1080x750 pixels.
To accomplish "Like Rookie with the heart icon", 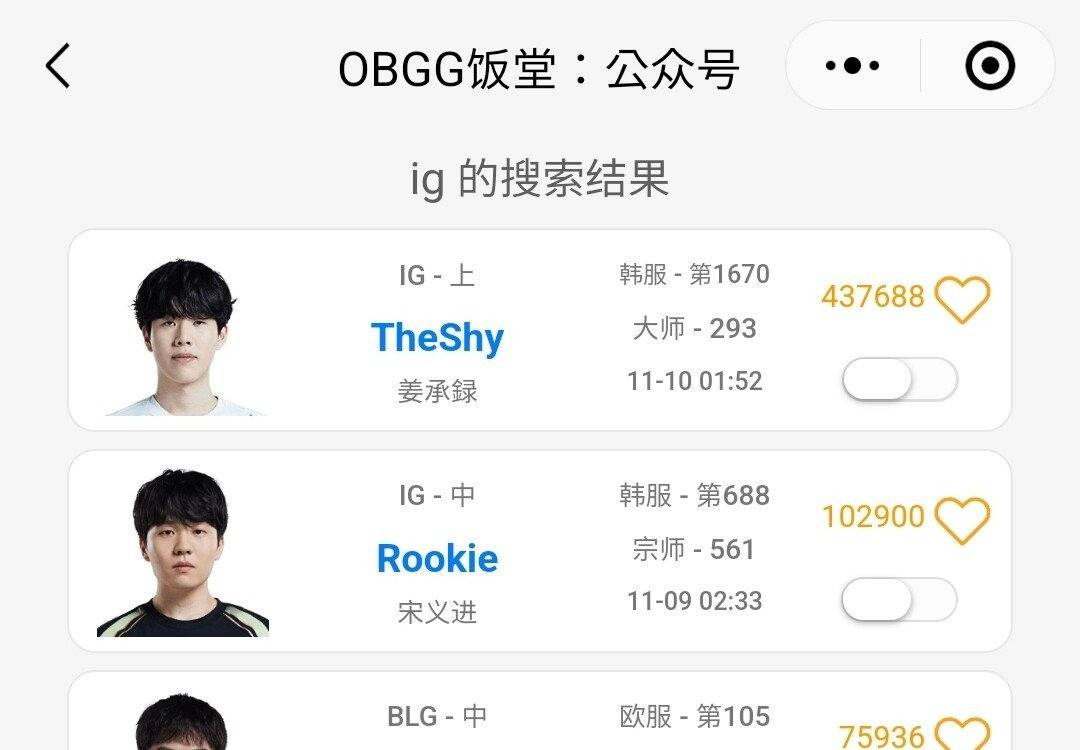I will tap(962, 518).
